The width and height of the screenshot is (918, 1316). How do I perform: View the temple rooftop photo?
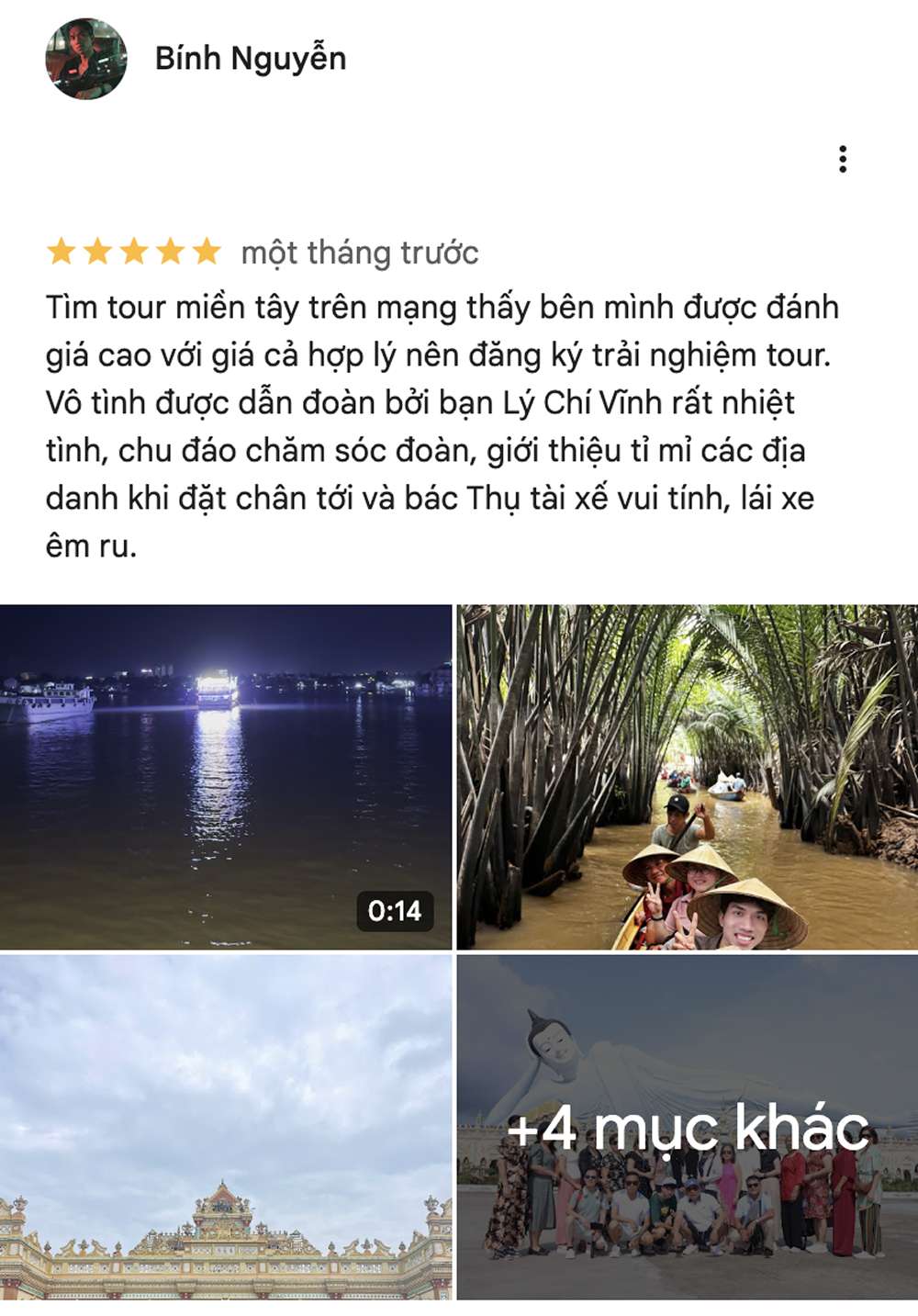pyautogui.click(x=226, y=1127)
